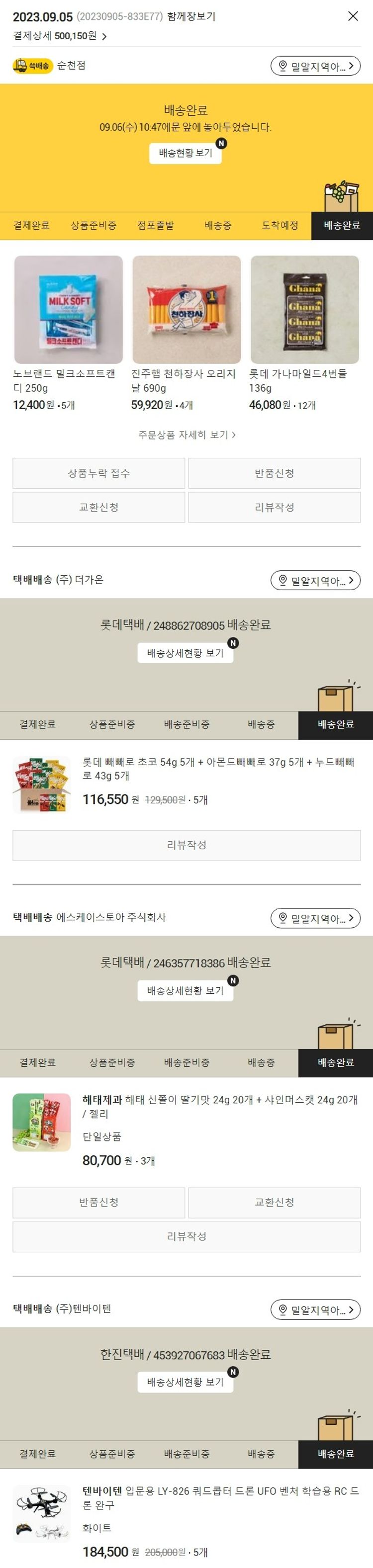The width and height of the screenshot is (373, 1568).
Task: View 배송상세현황 for 롯데택배 248862708905
Action: point(186,653)
